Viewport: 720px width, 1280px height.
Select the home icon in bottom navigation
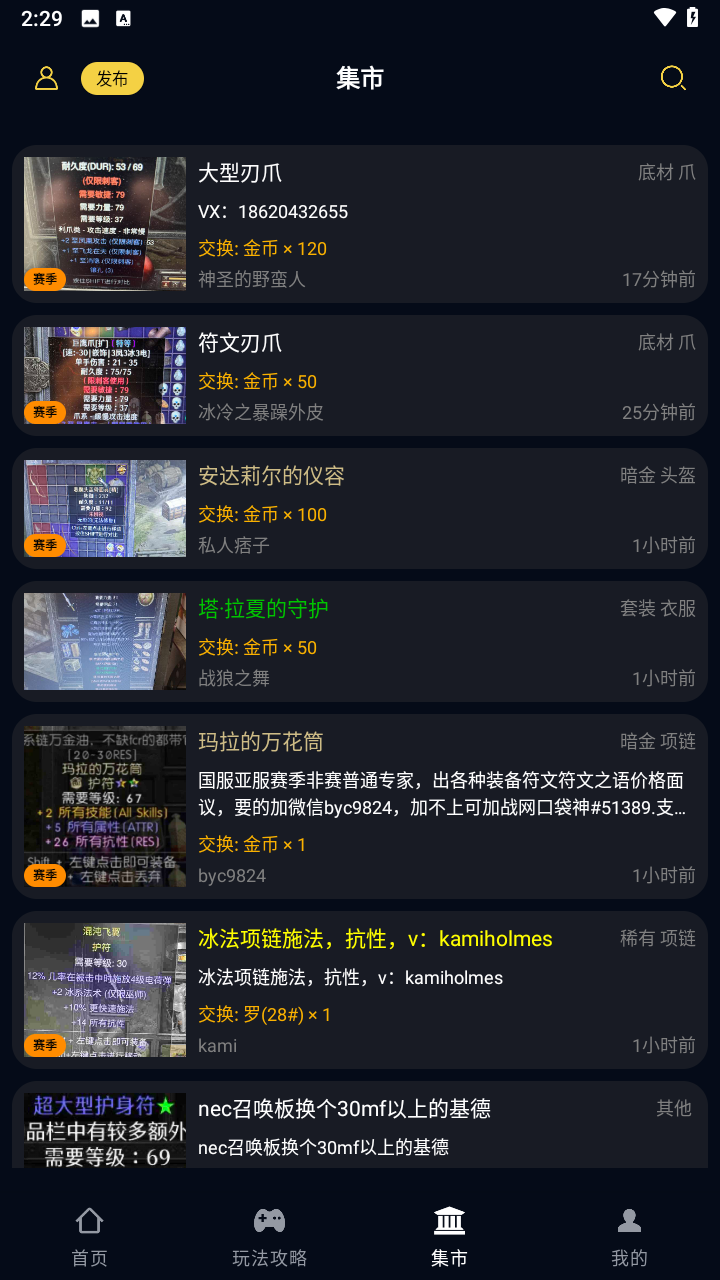pyautogui.click(x=89, y=1221)
